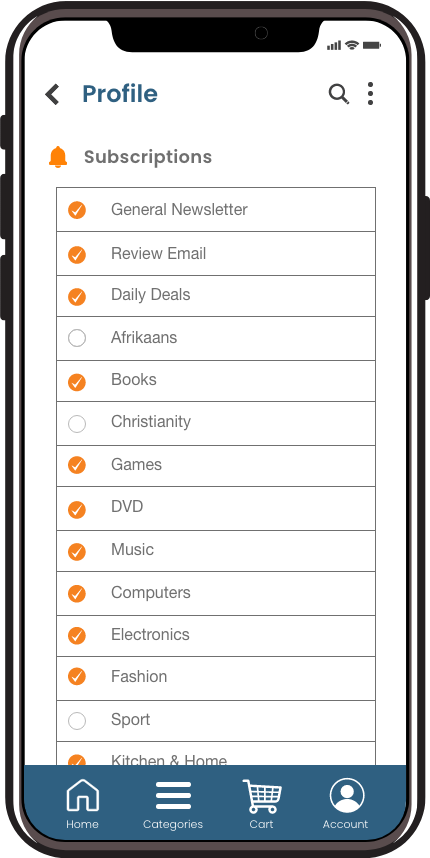
Task: Disable the Daily Deals subscription
Action: tap(77, 297)
